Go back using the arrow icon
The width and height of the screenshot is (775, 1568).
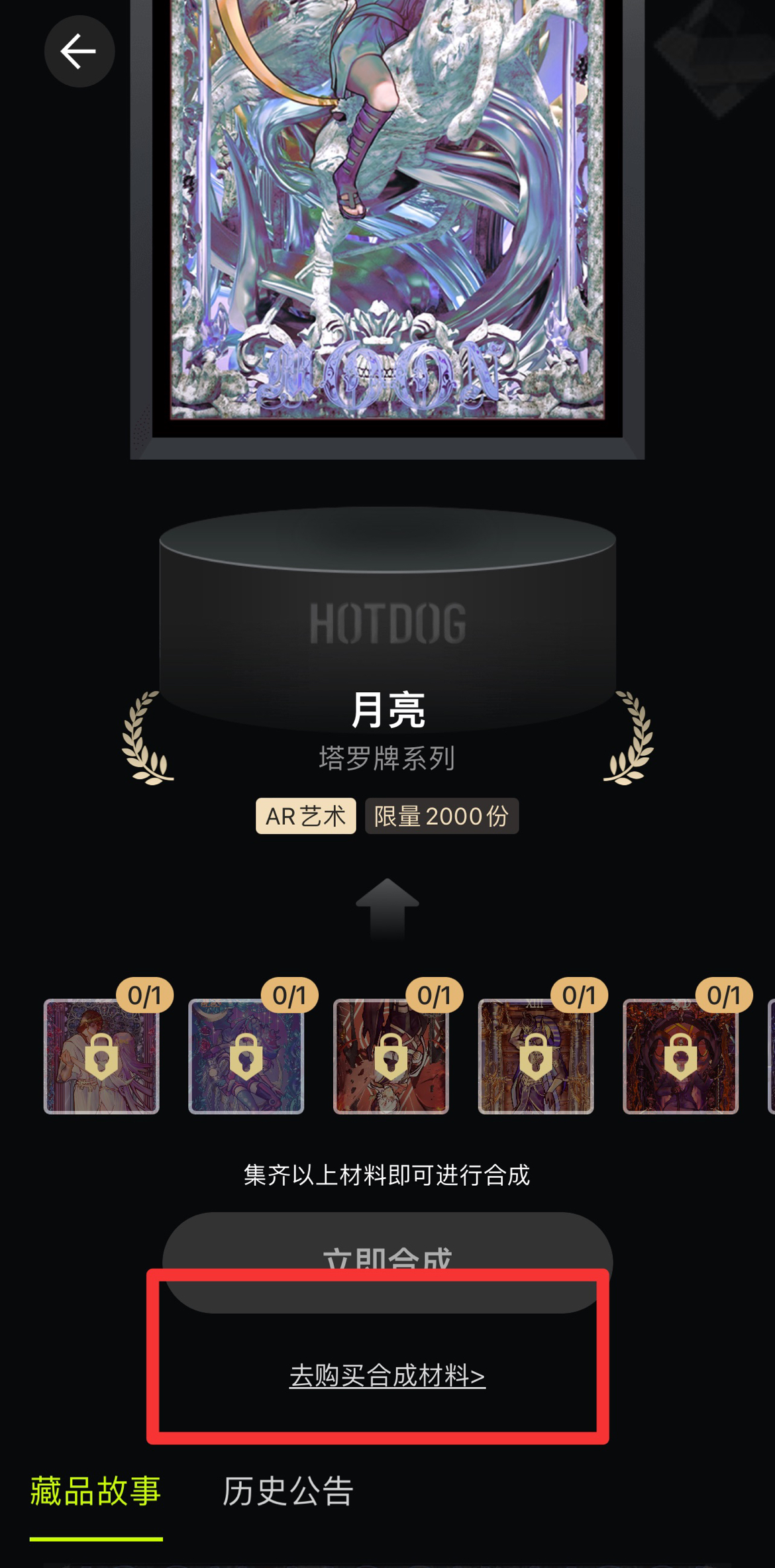tap(79, 52)
